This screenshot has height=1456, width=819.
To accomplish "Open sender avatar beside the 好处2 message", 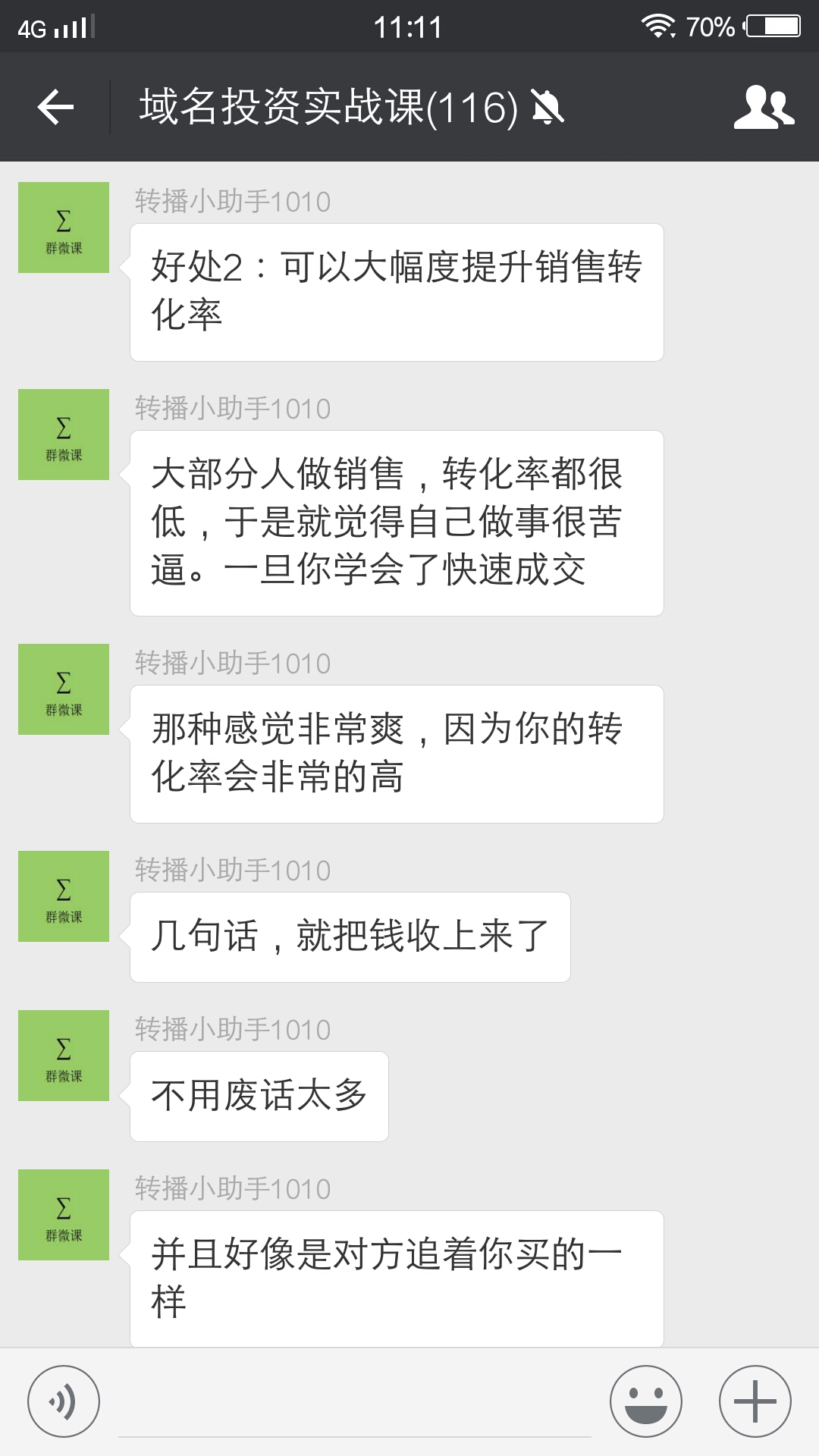I will [64, 227].
